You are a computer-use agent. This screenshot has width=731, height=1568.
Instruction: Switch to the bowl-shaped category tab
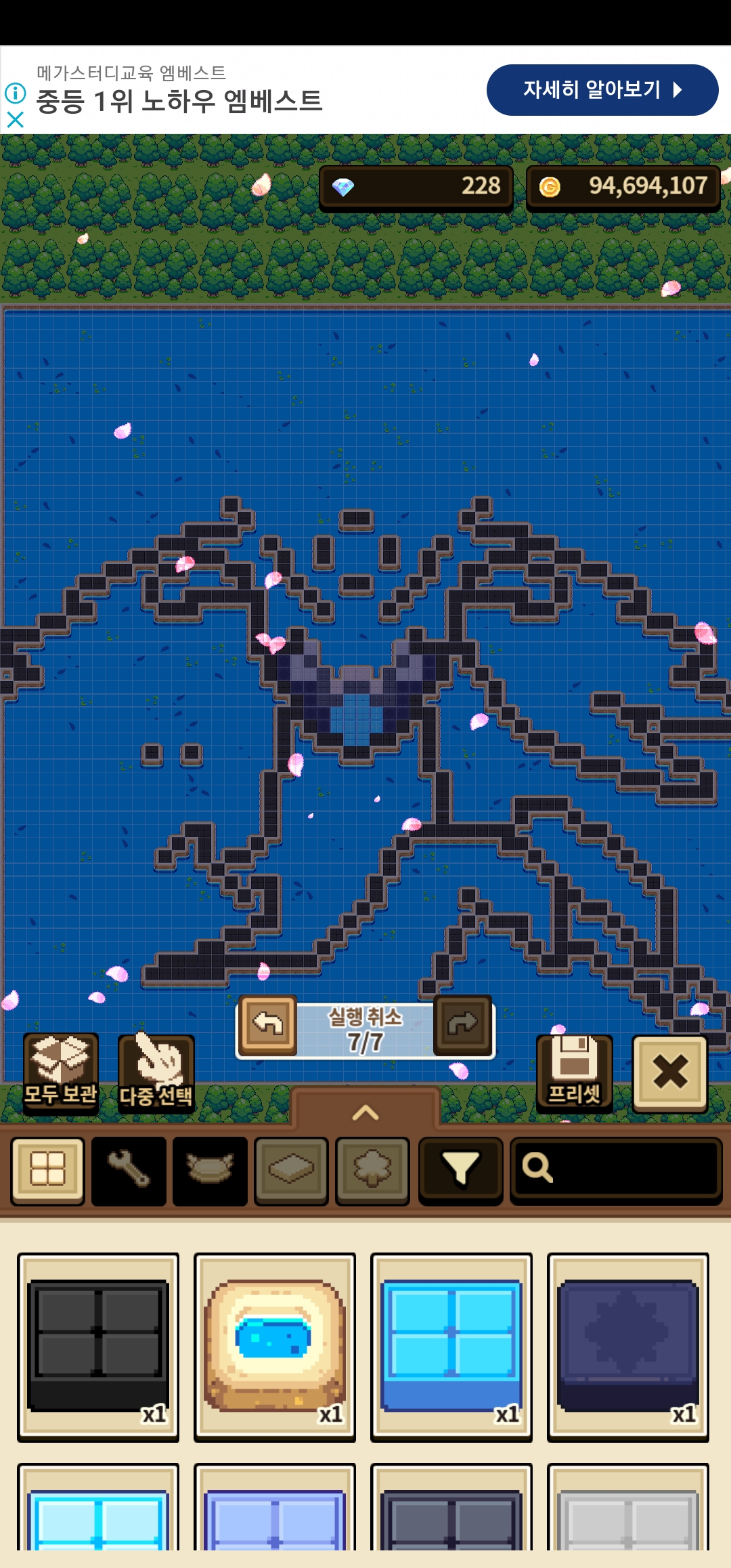click(x=210, y=1169)
